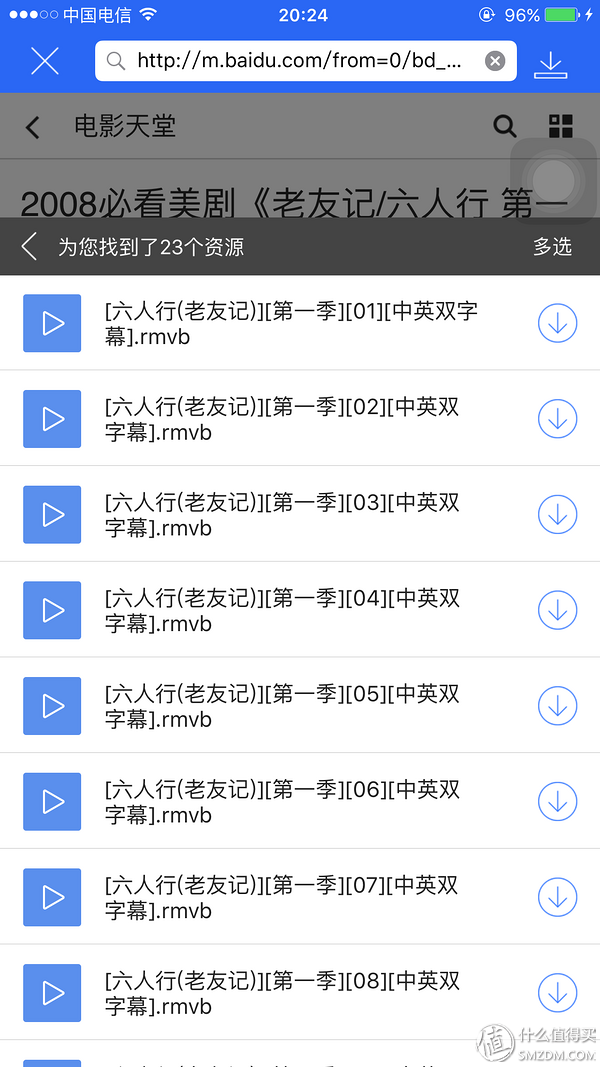Viewport: 600px width, 1067px height.
Task: Download episode [08] file
Action: (x=557, y=993)
